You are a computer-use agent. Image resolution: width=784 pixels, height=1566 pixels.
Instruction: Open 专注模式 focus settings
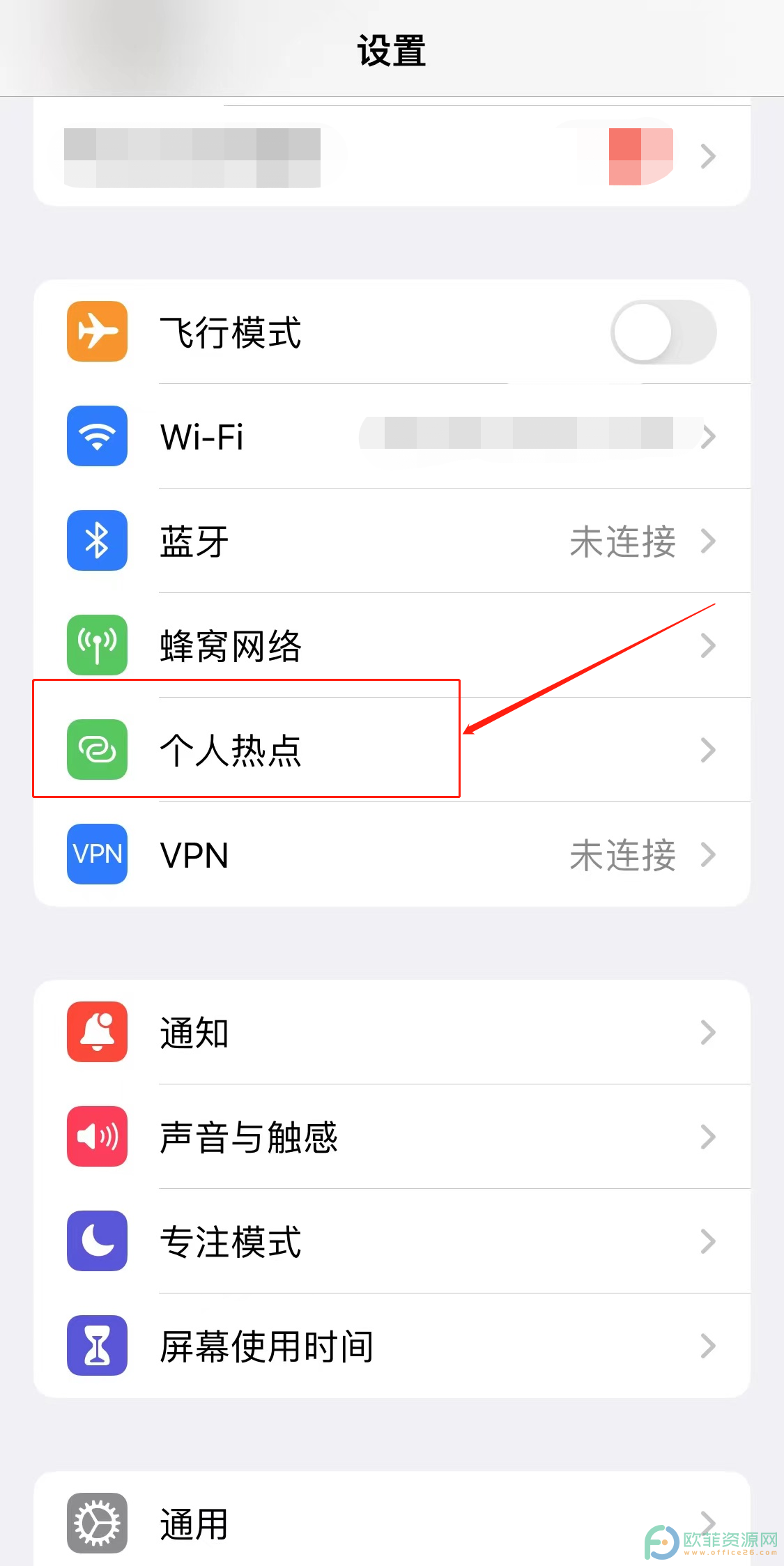point(392,1241)
